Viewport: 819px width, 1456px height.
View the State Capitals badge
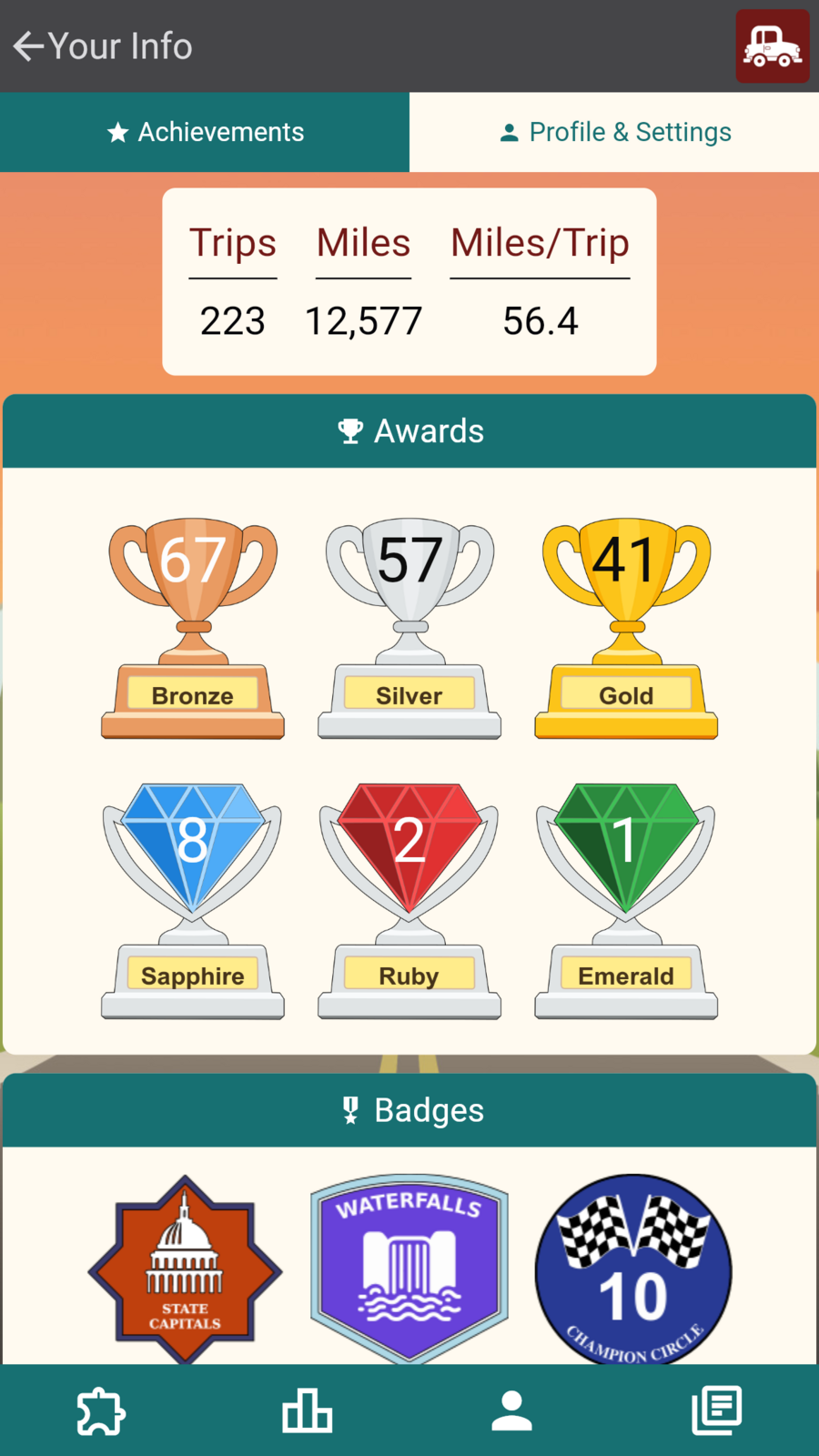pyautogui.click(x=185, y=1269)
